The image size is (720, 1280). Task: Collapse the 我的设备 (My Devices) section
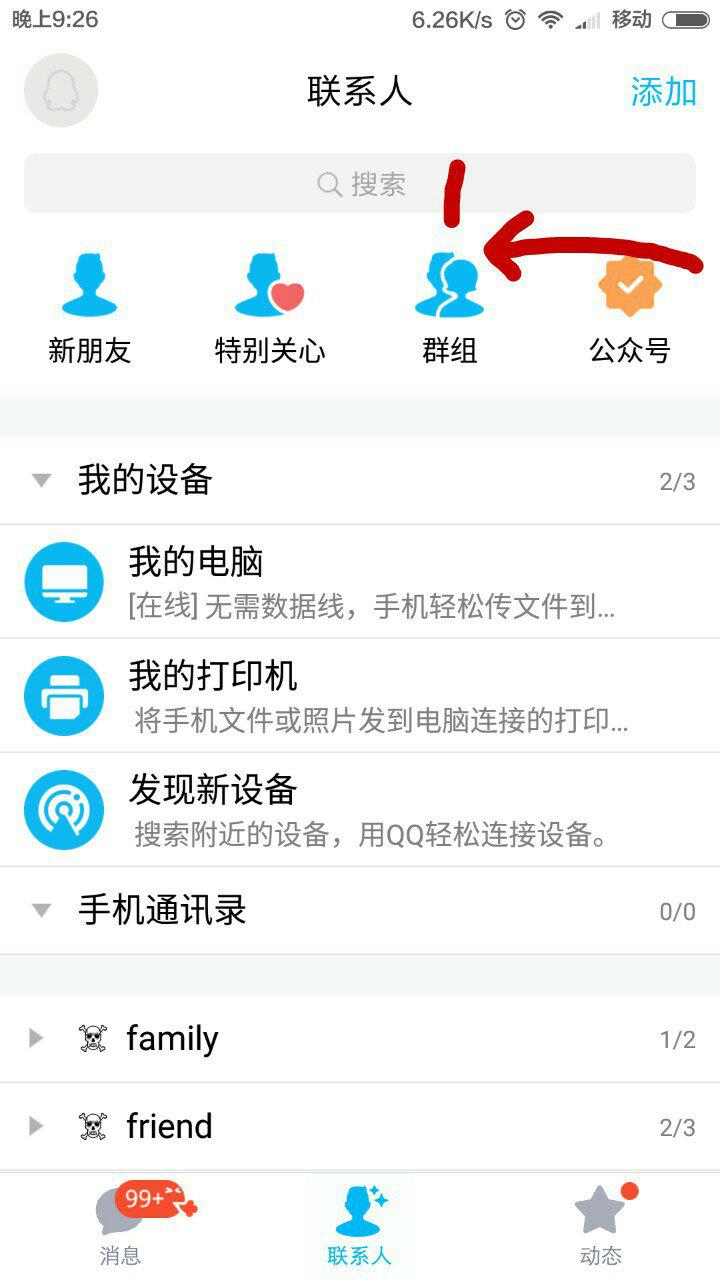[x=40, y=480]
